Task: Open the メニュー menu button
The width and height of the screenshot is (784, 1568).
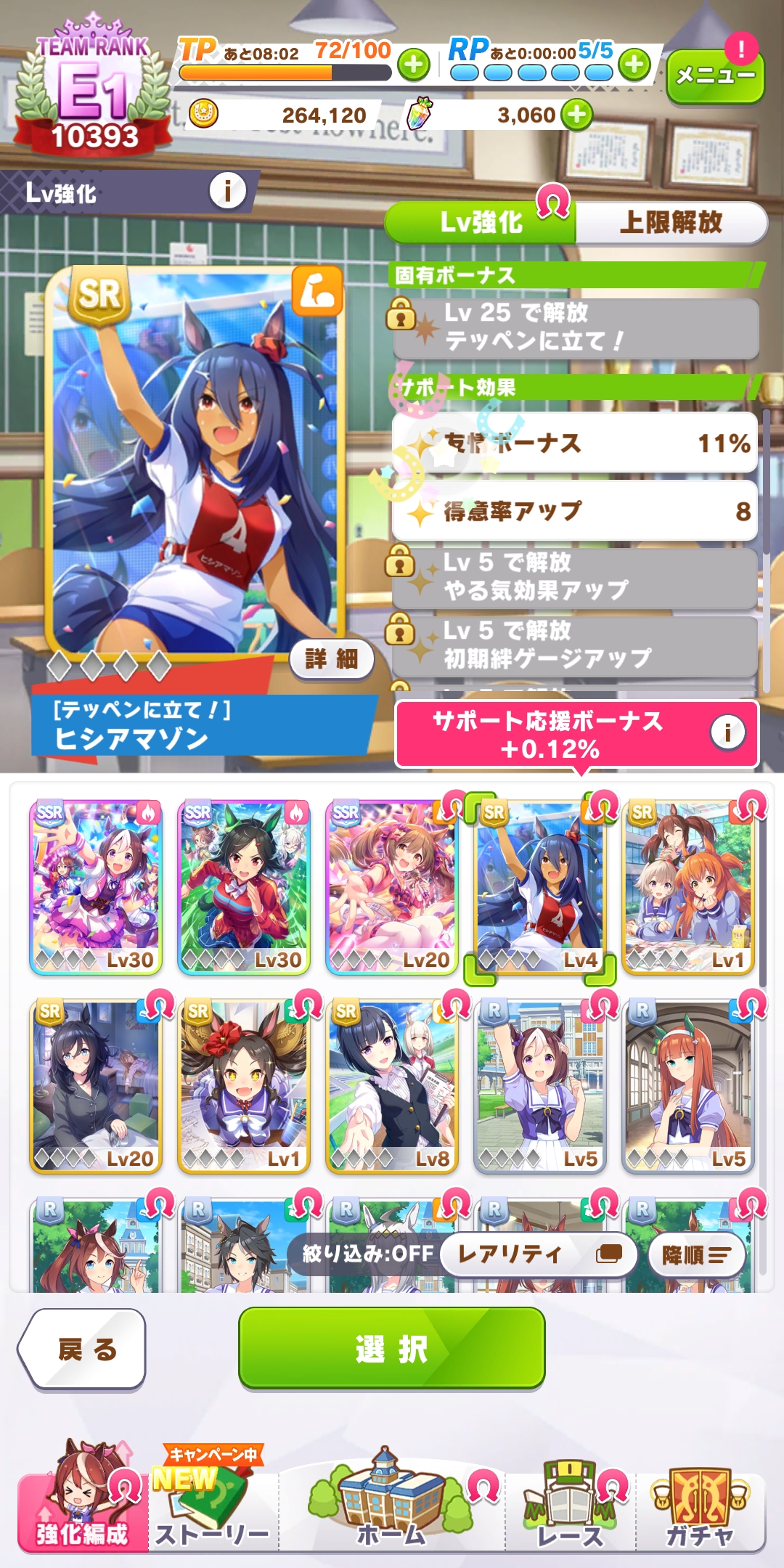Action: tap(714, 75)
